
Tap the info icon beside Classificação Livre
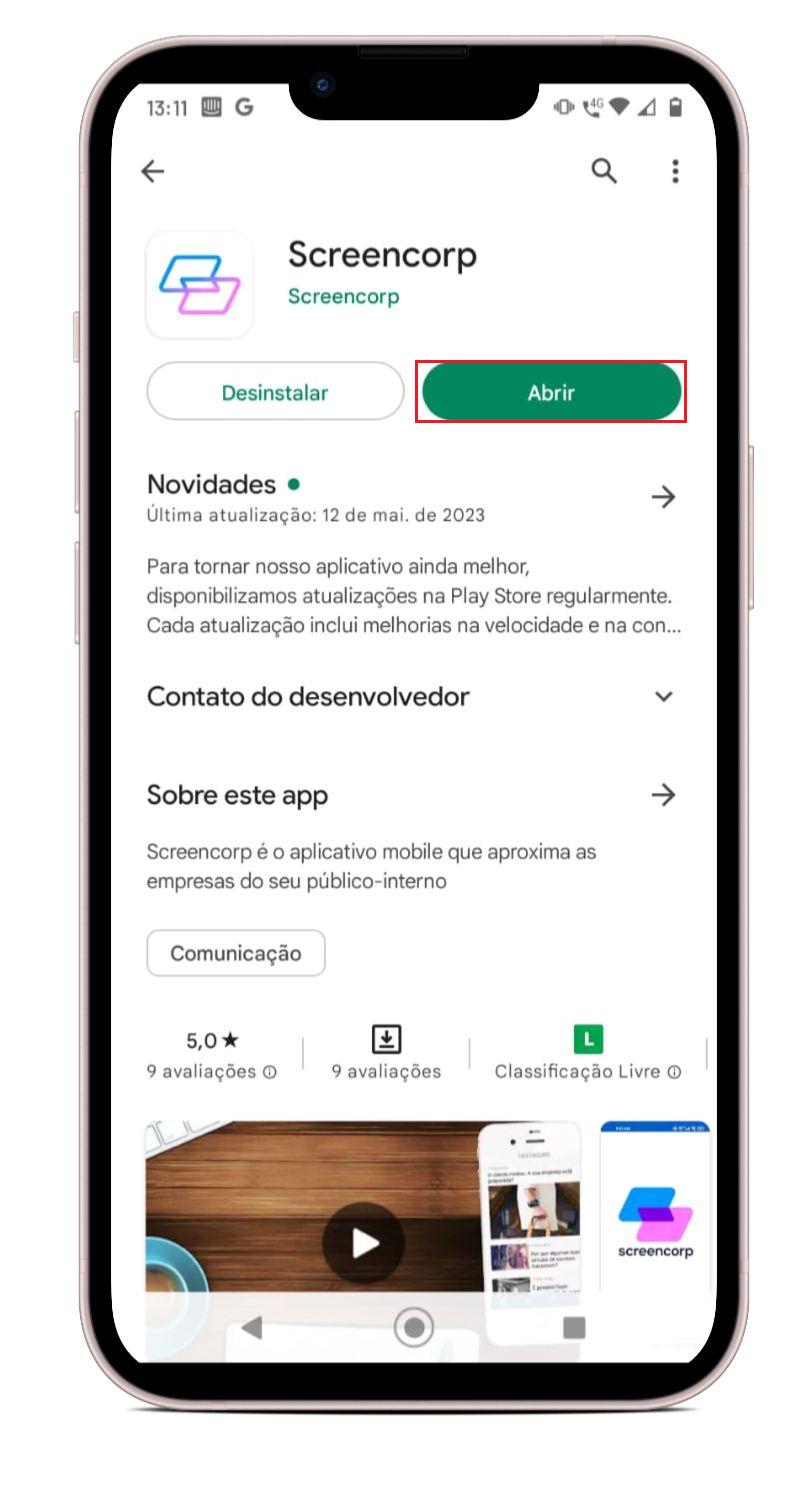(675, 1072)
